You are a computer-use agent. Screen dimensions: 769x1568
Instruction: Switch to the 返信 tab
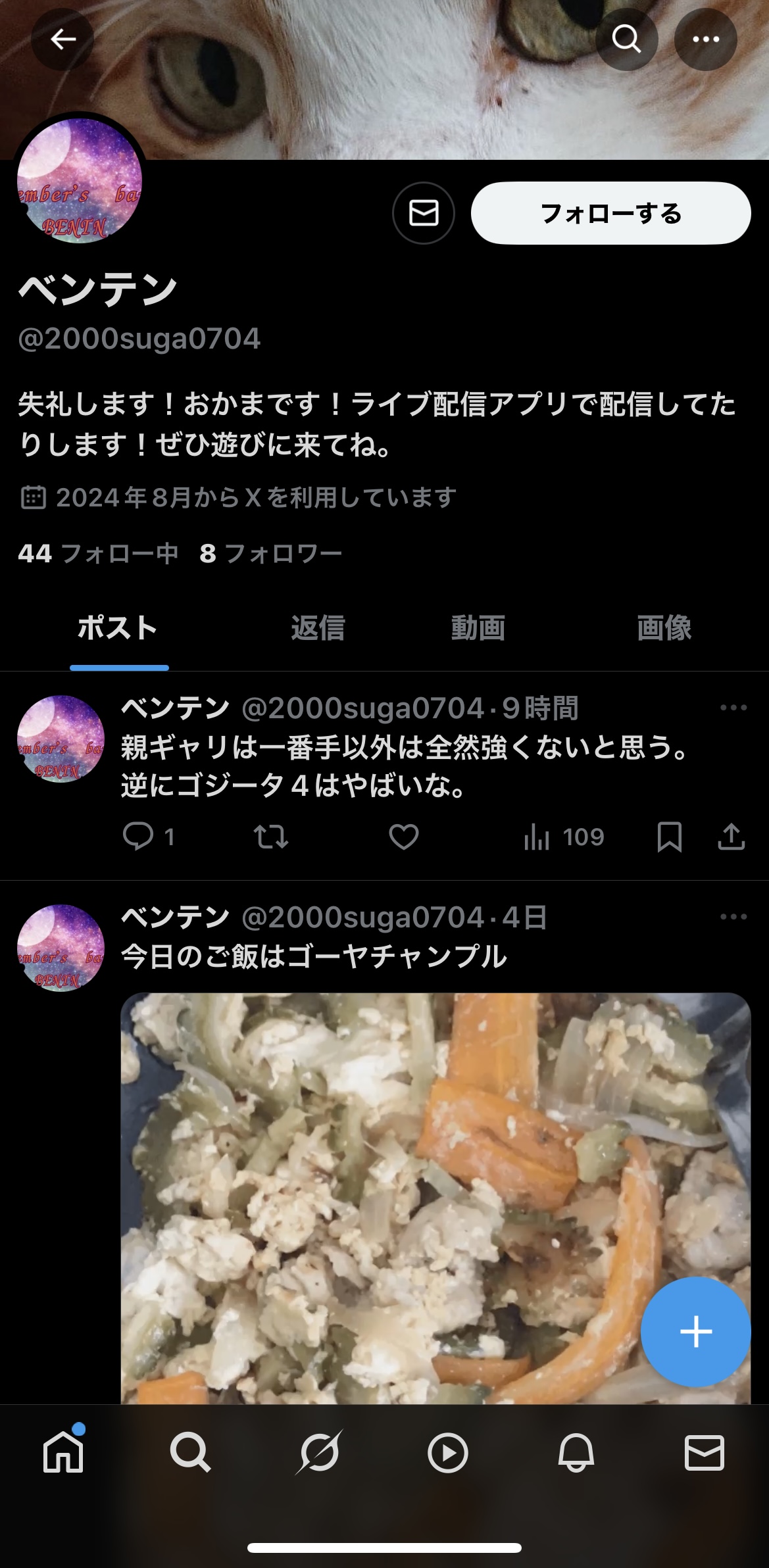click(x=318, y=628)
